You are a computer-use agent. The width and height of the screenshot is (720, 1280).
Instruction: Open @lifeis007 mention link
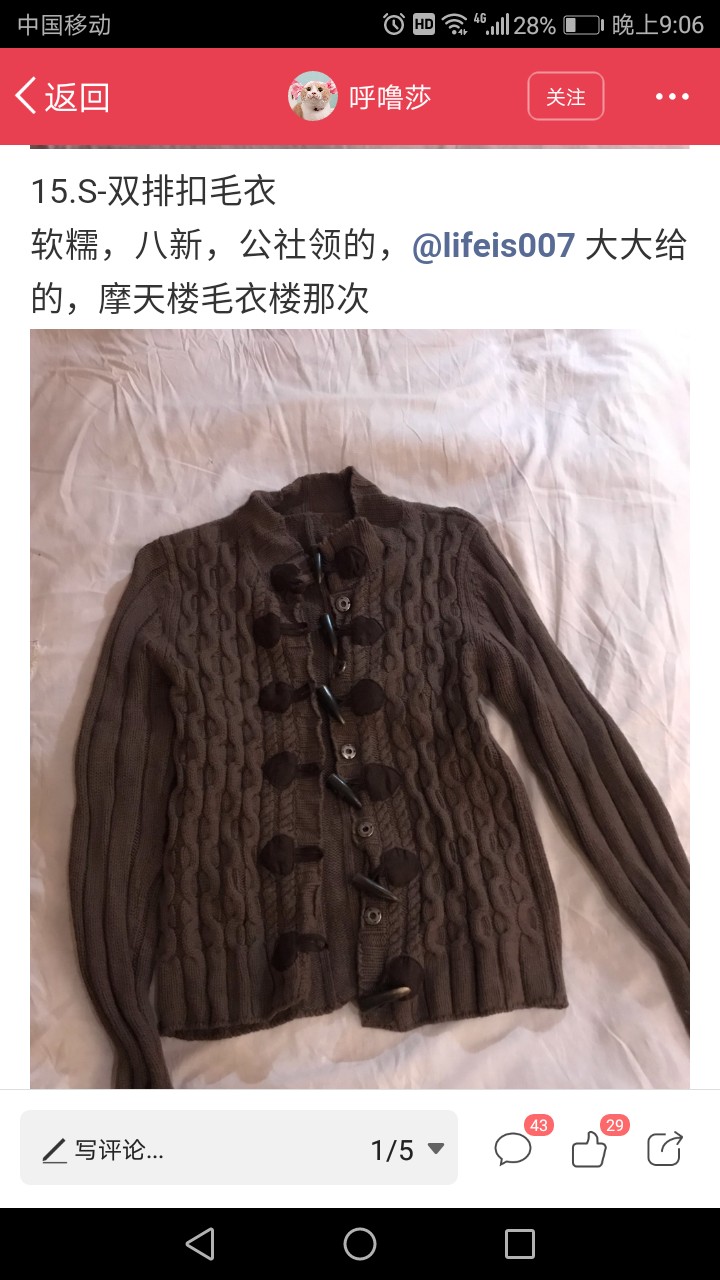point(493,246)
